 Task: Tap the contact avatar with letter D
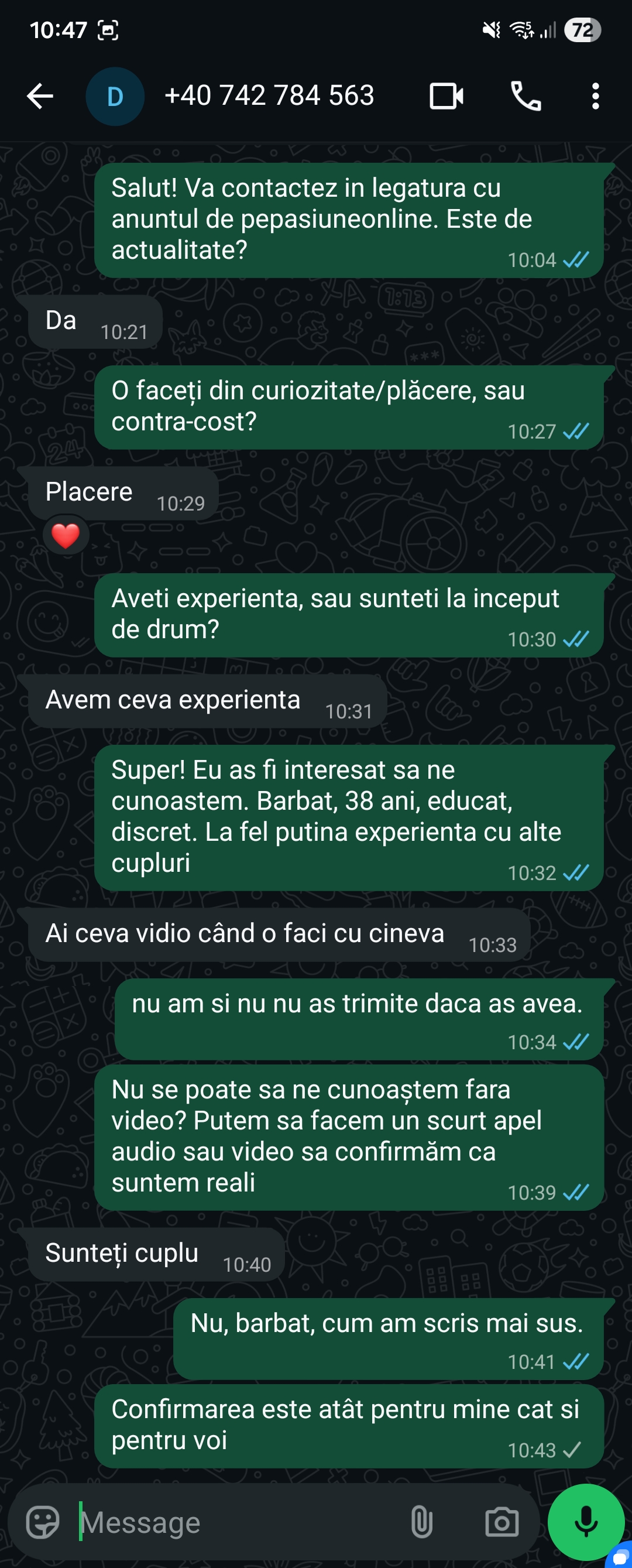point(115,96)
